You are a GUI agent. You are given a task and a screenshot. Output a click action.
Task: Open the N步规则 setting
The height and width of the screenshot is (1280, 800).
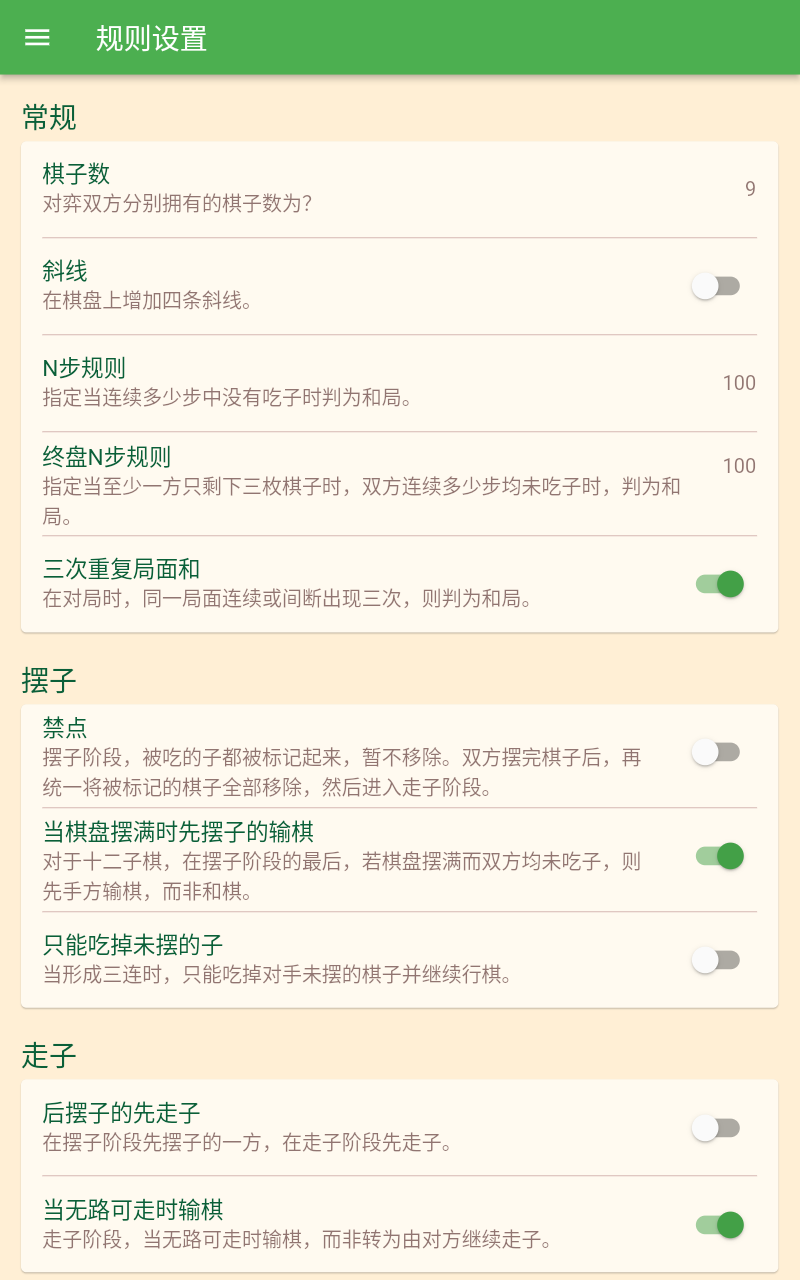(399, 383)
